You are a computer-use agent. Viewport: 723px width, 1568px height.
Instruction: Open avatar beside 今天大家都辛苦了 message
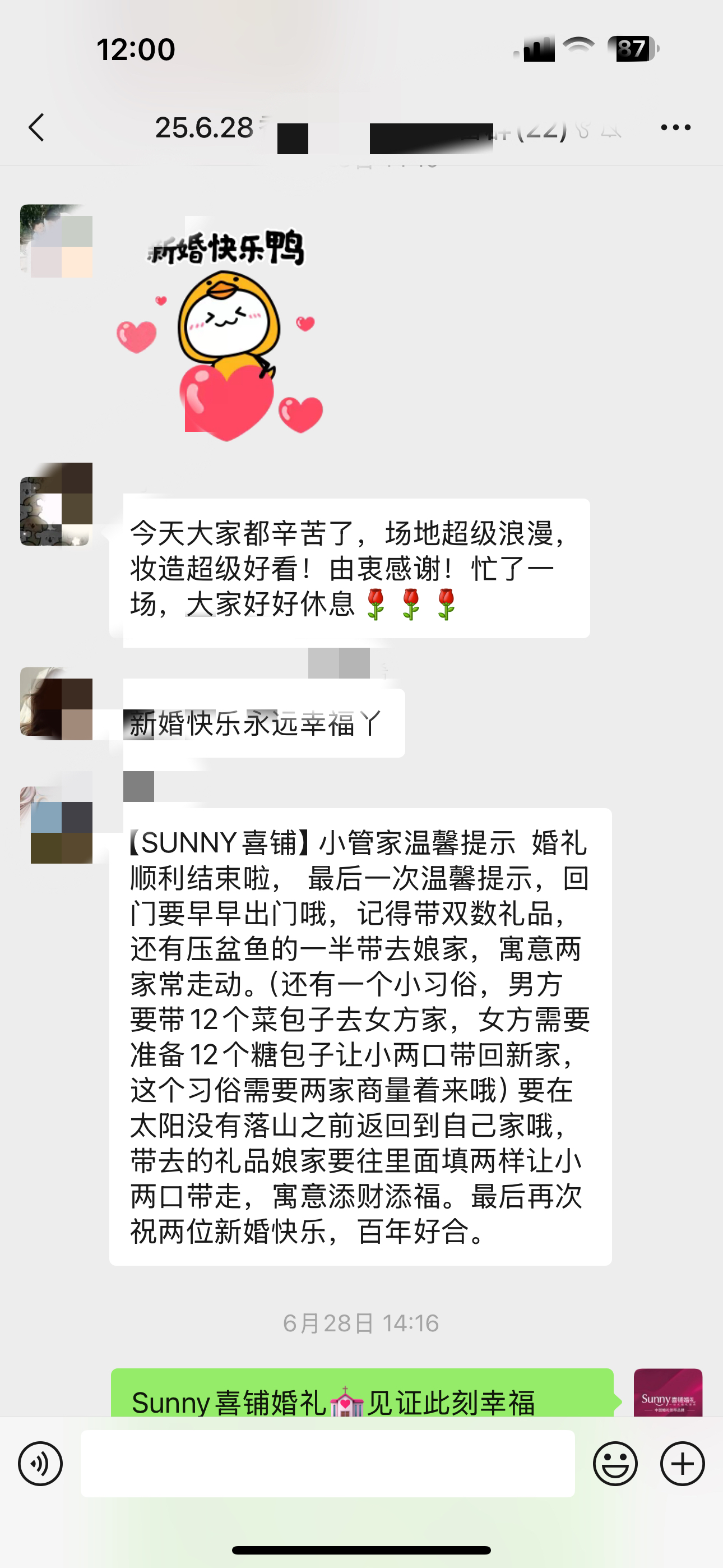point(57,504)
